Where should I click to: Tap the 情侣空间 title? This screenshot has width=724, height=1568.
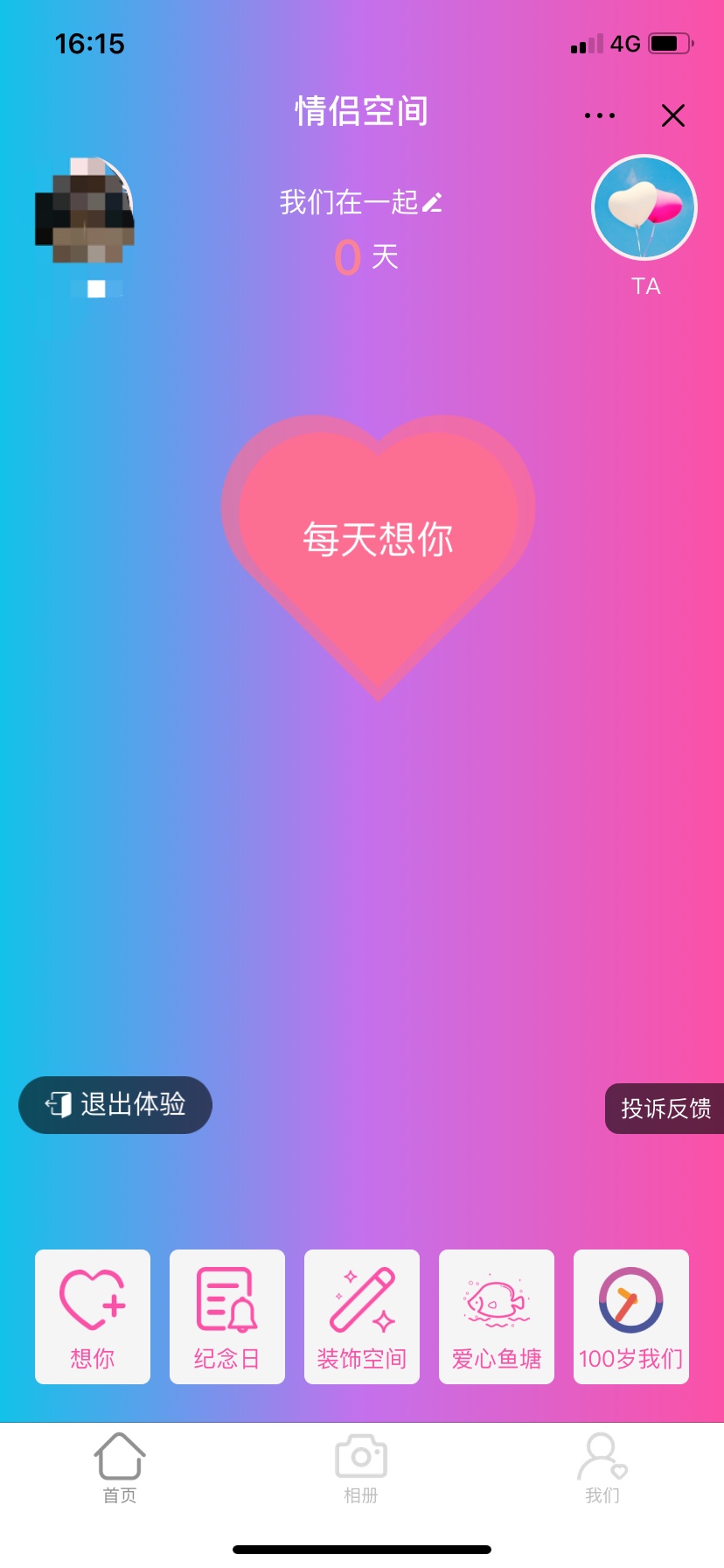362,111
